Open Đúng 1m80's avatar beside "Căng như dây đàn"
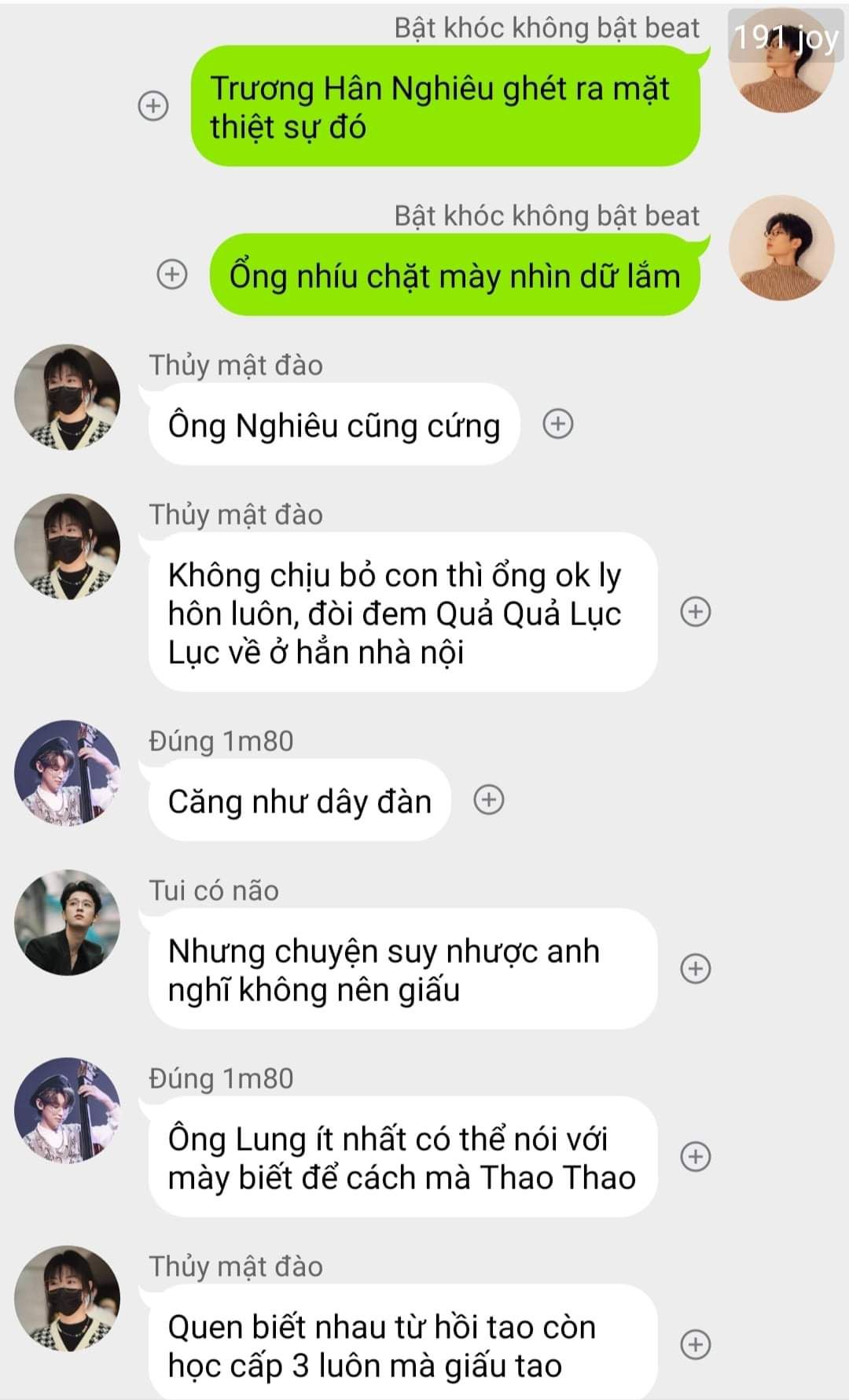Viewport: 849px width, 1400px height. (68, 772)
